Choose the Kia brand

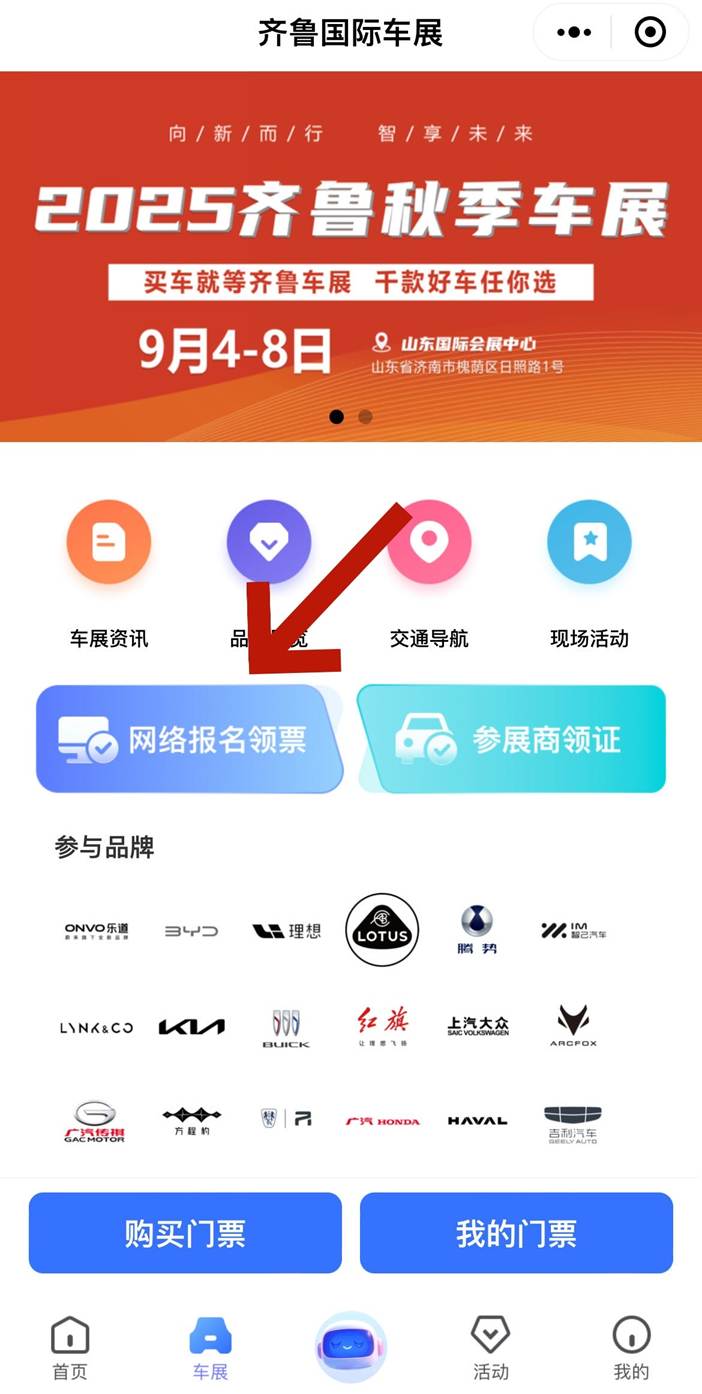191,1026
